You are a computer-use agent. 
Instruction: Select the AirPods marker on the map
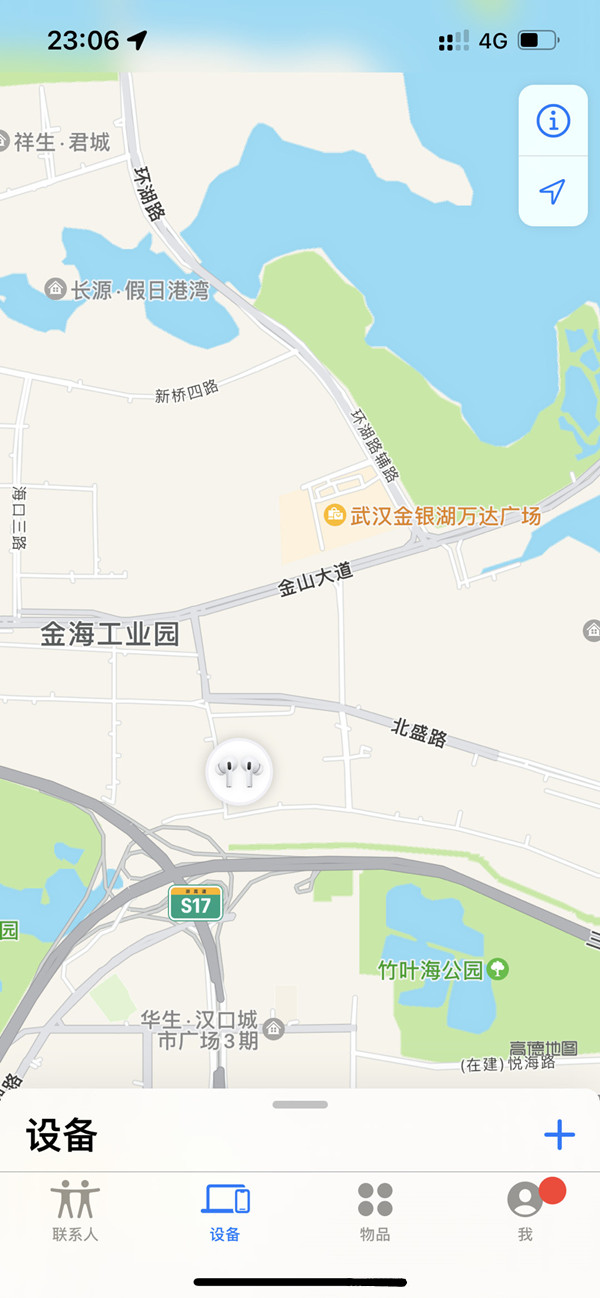point(238,771)
